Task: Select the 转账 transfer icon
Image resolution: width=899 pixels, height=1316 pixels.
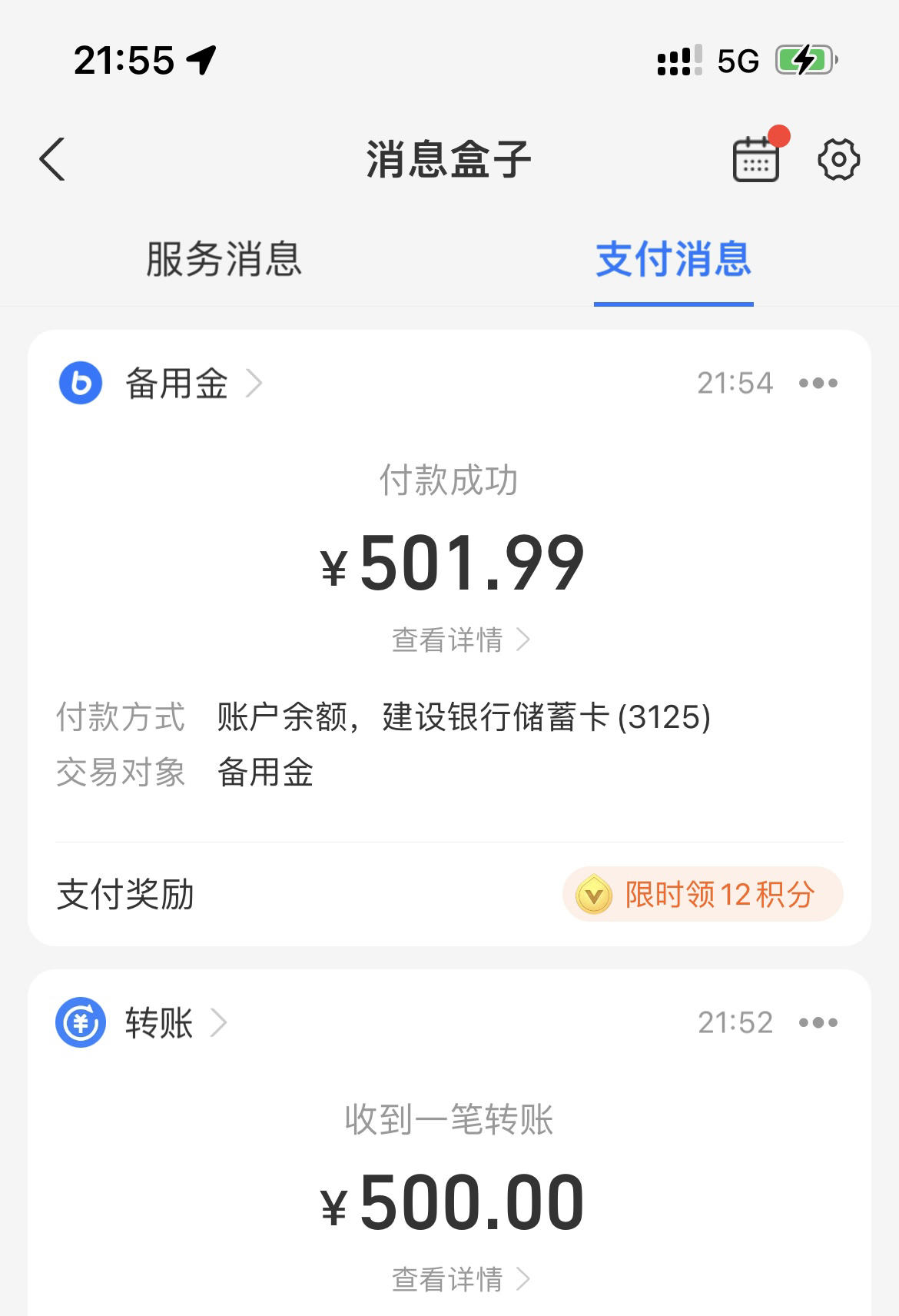Action: (80, 1022)
